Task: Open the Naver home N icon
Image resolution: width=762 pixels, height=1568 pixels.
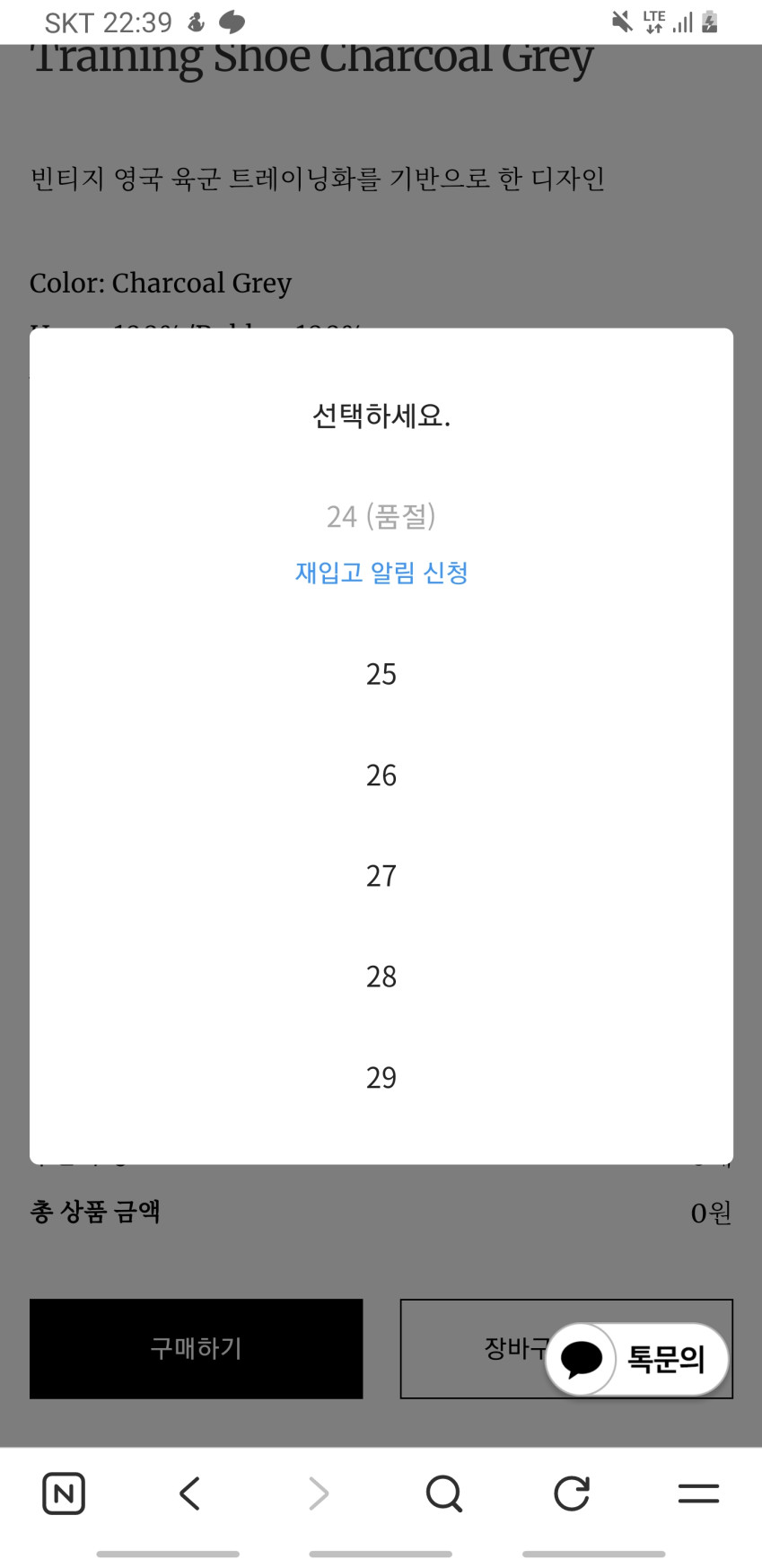Action: point(64,1494)
